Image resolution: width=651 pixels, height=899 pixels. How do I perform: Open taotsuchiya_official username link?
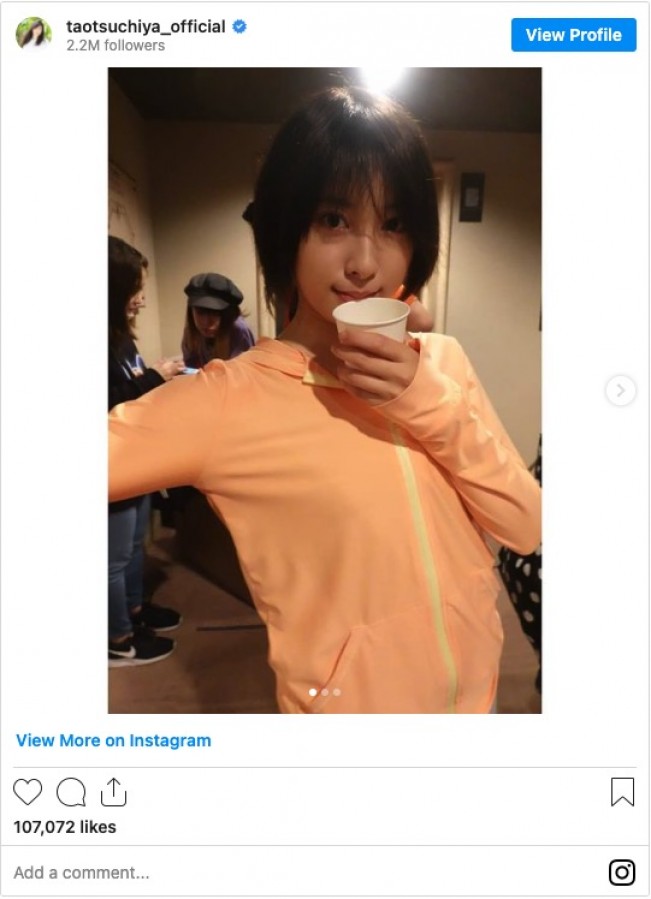(x=145, y=27)
